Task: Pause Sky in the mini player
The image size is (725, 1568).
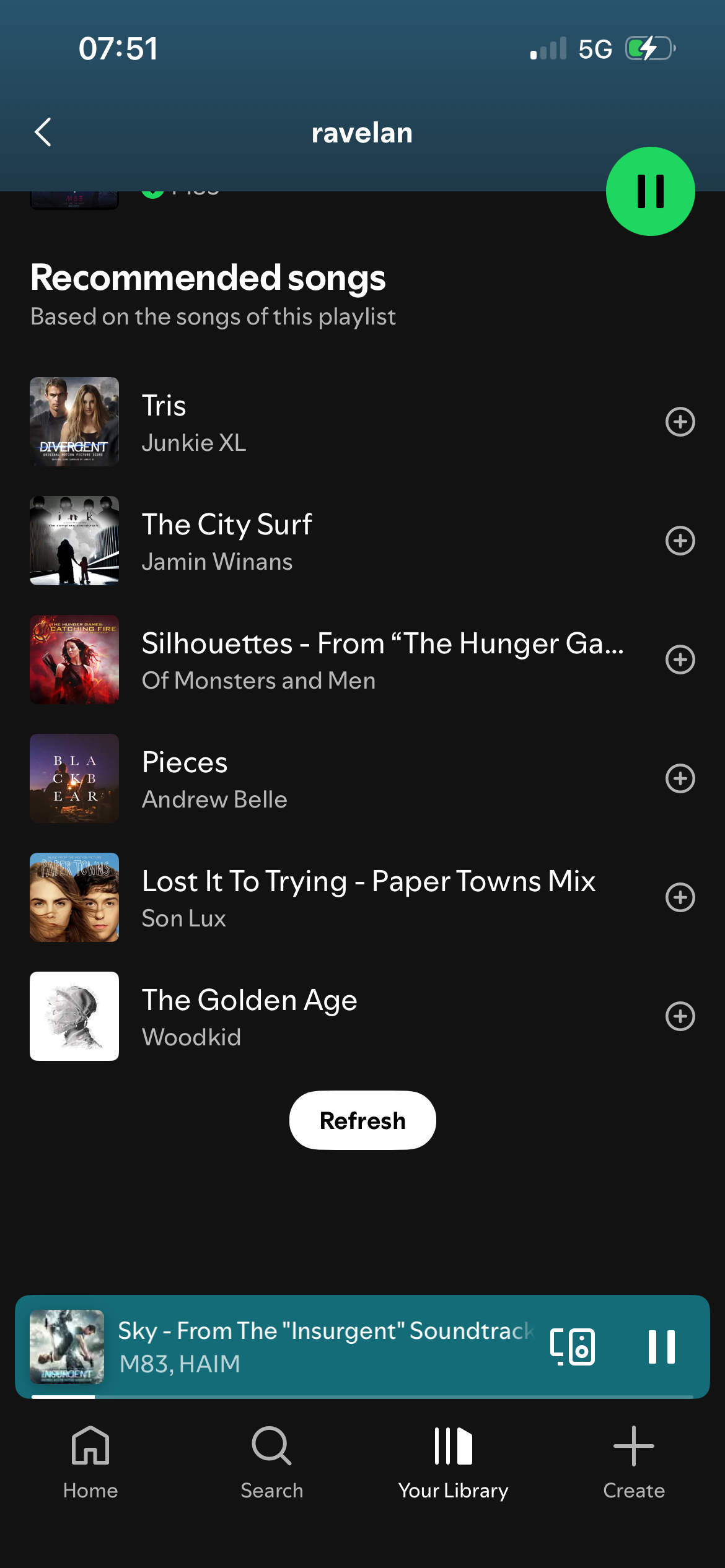Action: click(661, 1347)
